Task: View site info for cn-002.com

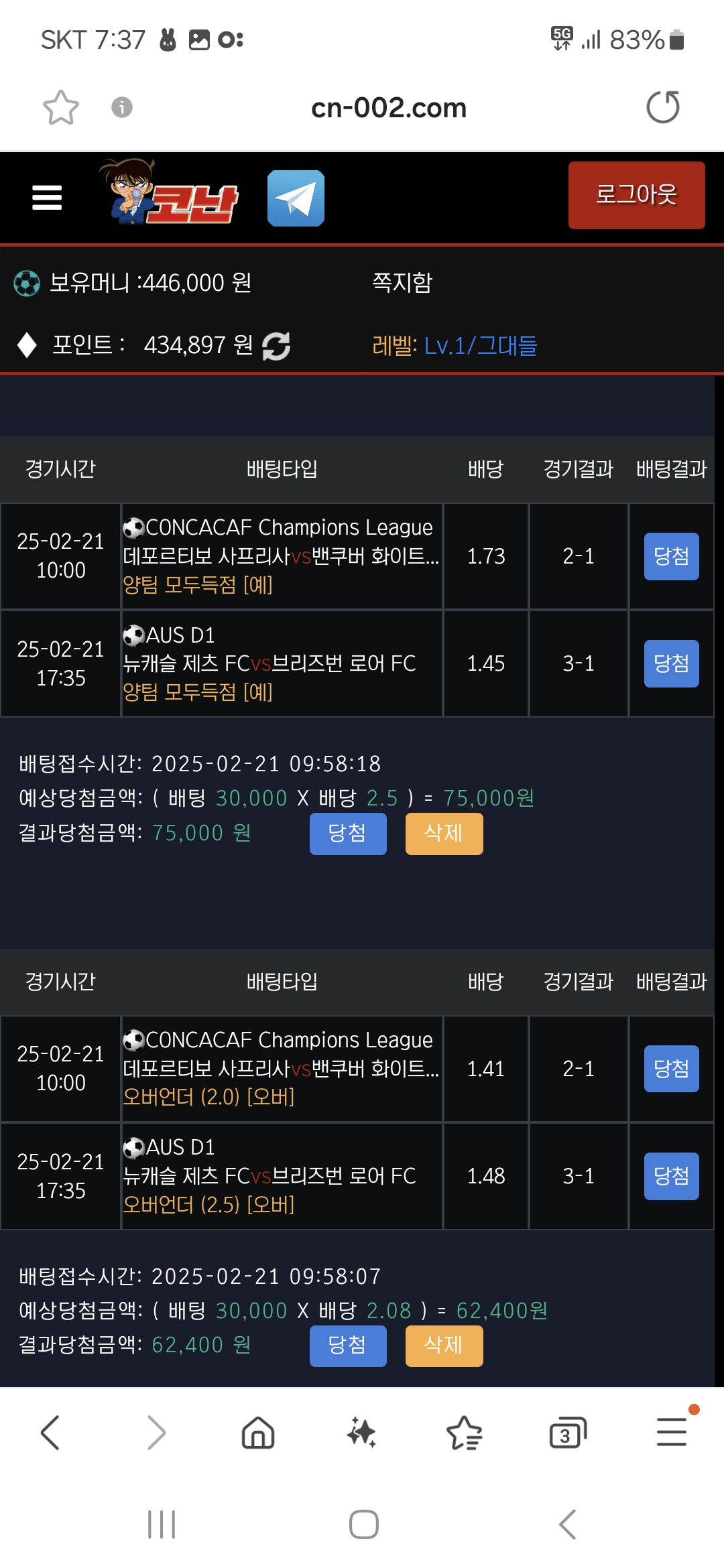Action: click(122, 107)
